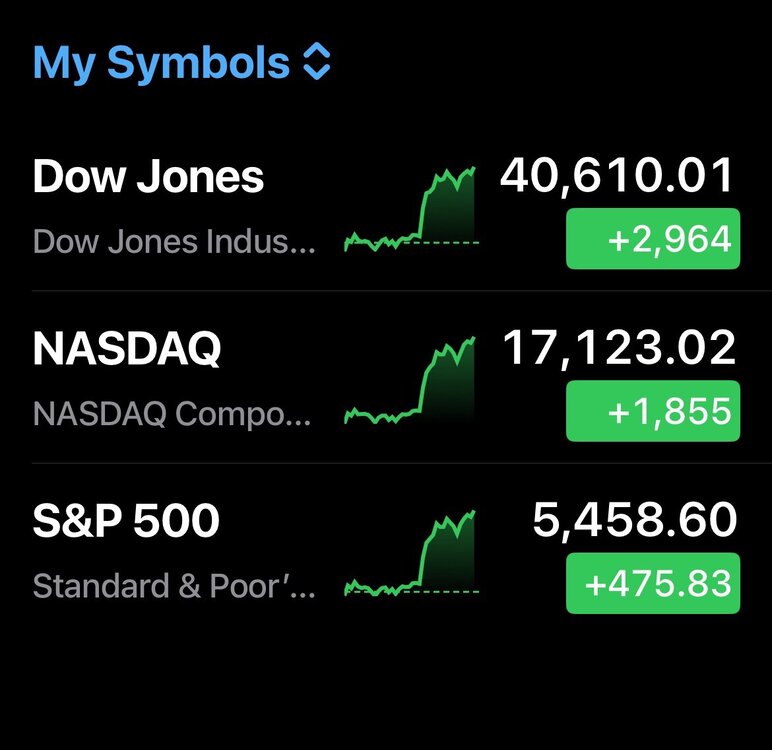Select the S&P 500 entry
This screenshot has width=772, height=750.
click(127, 522)
